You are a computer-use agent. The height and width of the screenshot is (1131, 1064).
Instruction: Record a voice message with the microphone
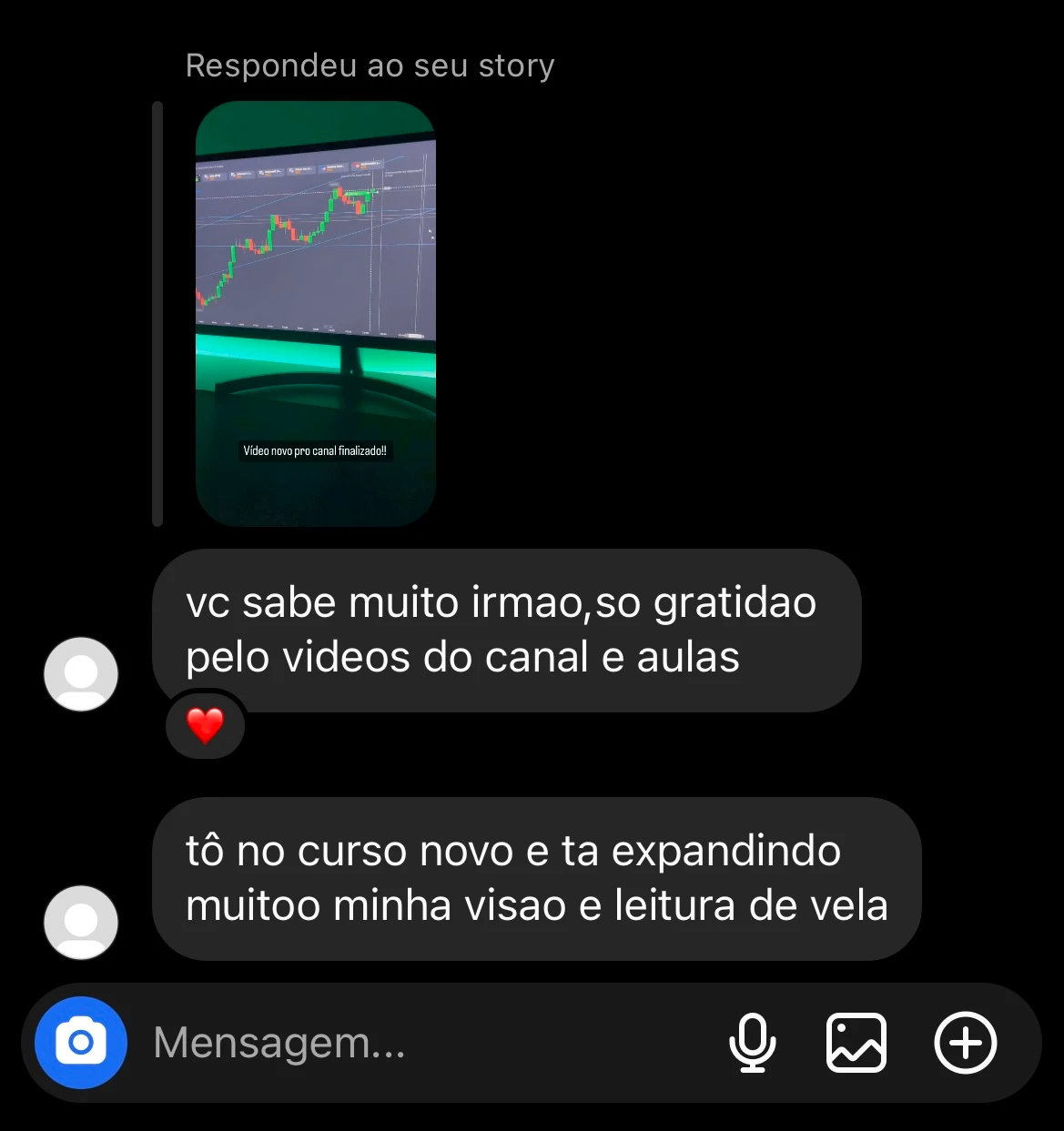(753, 1043)
